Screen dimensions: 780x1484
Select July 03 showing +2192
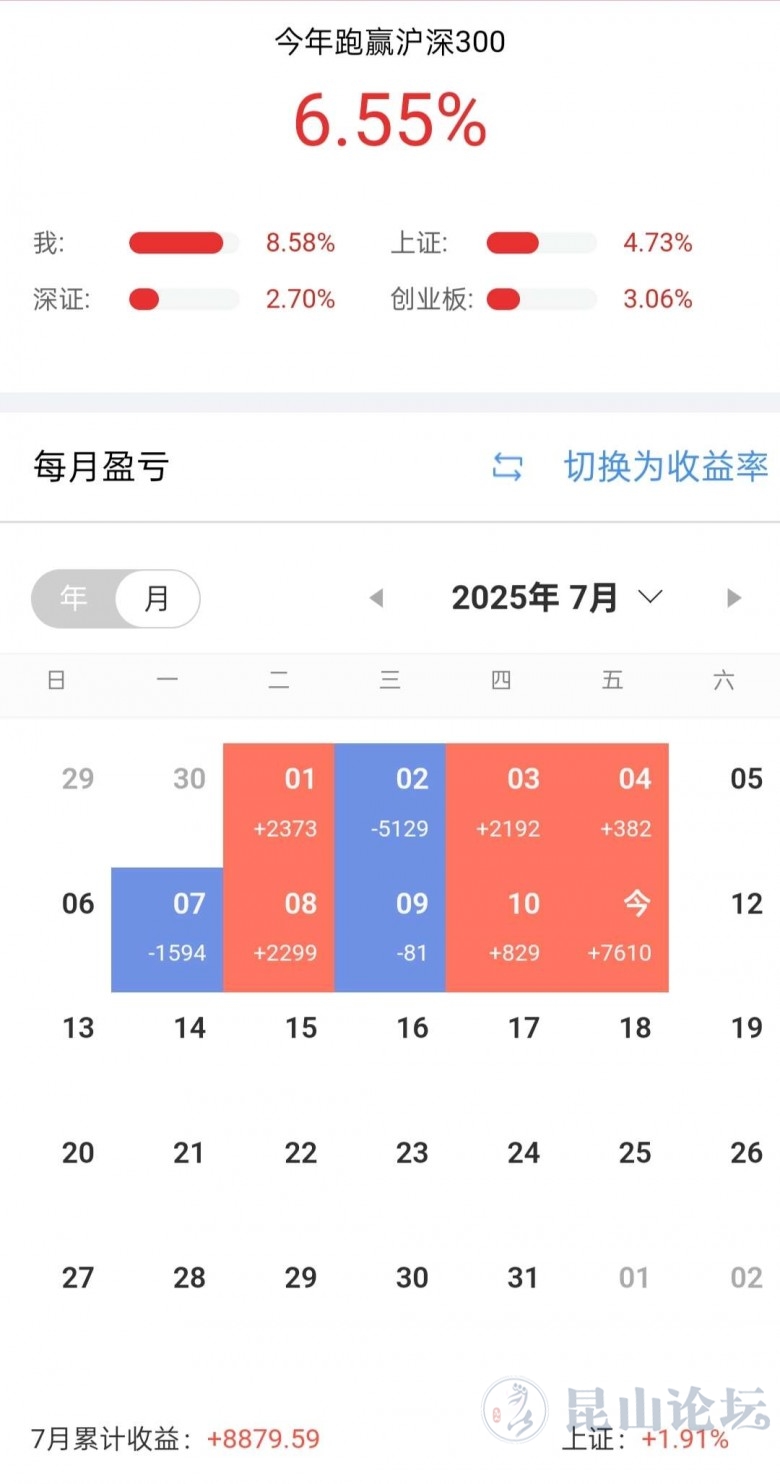coord(502,804)
